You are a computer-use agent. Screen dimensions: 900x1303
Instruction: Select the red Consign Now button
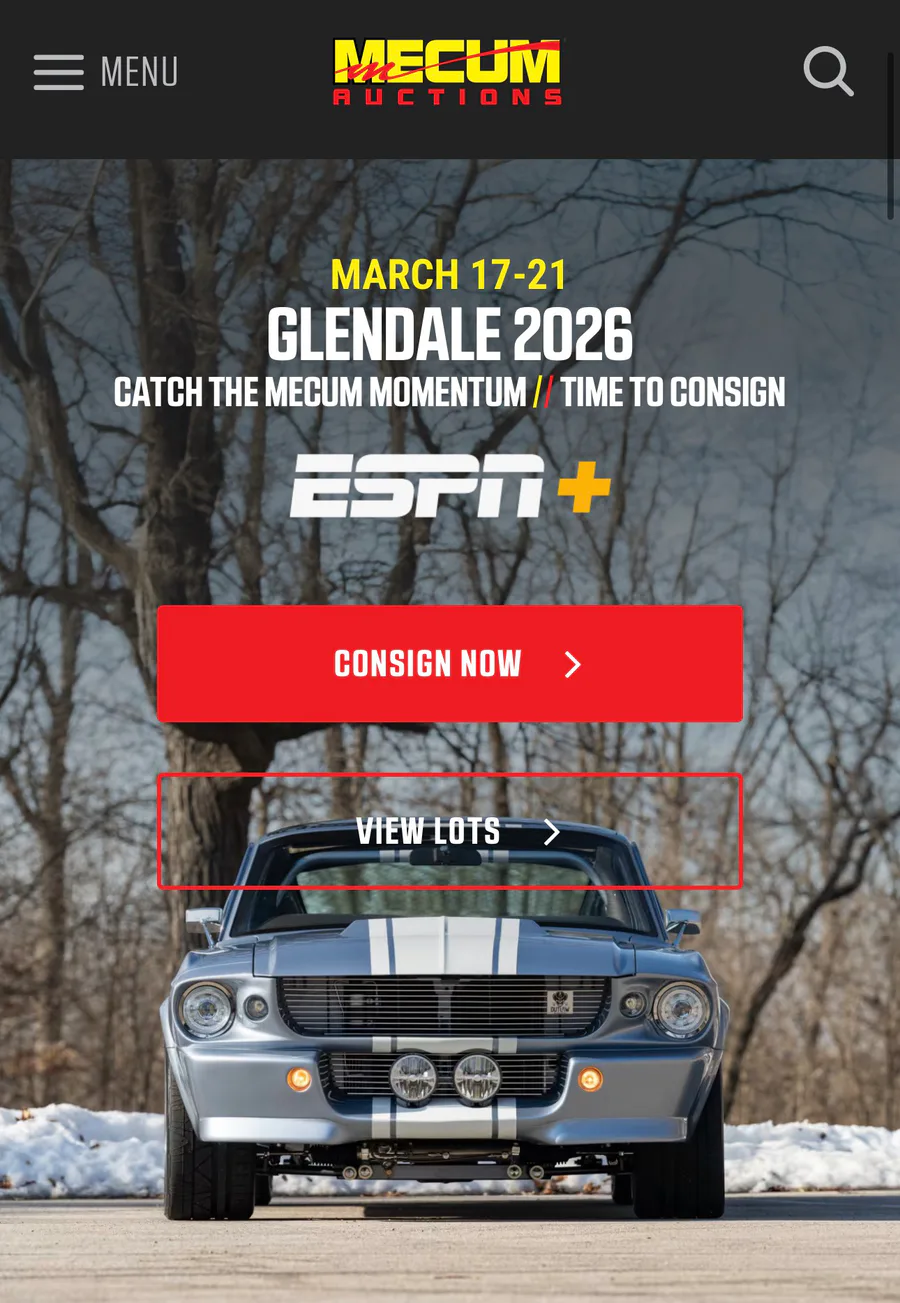(x=449, y=664)
